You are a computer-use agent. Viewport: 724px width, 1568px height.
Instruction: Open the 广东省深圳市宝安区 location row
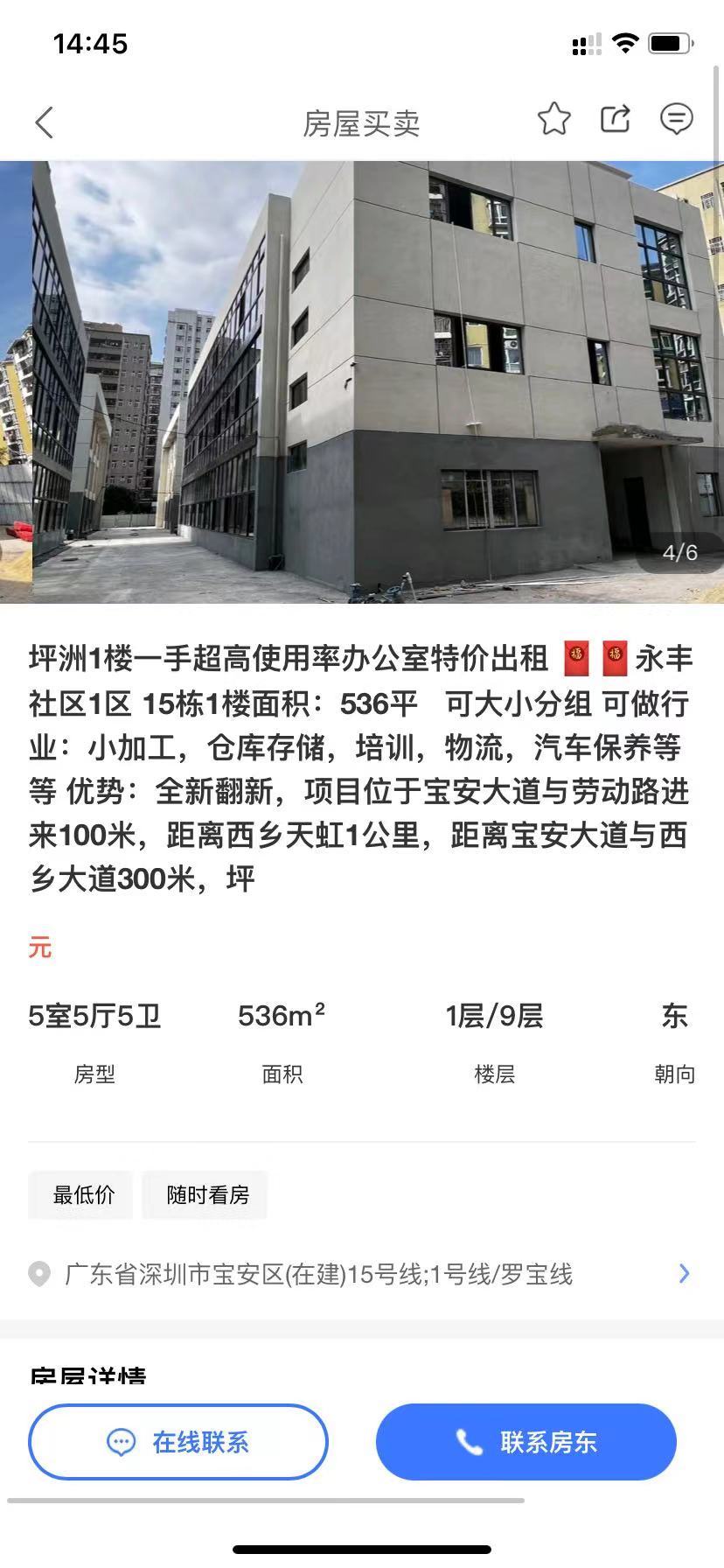(360, 1274)
